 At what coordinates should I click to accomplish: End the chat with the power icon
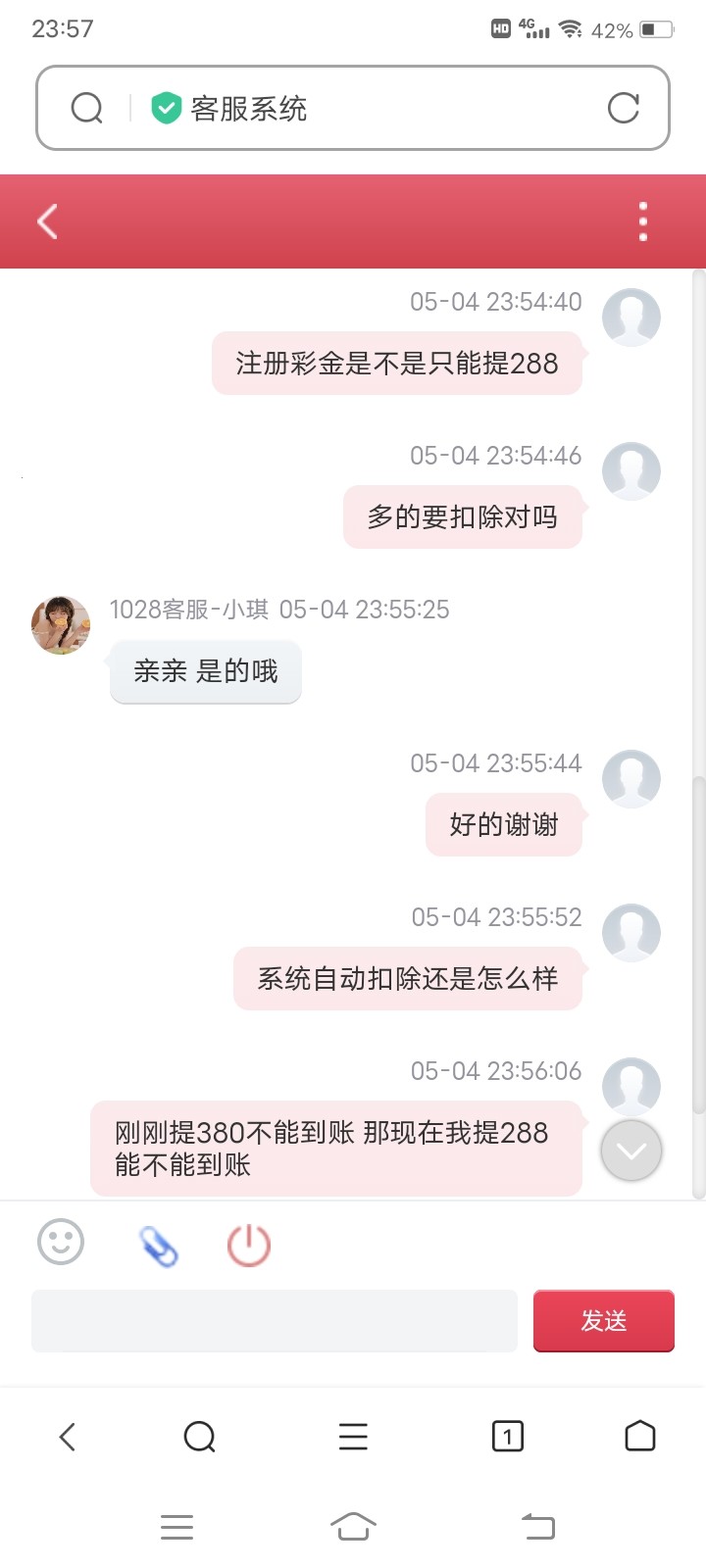coord(249,1245)
